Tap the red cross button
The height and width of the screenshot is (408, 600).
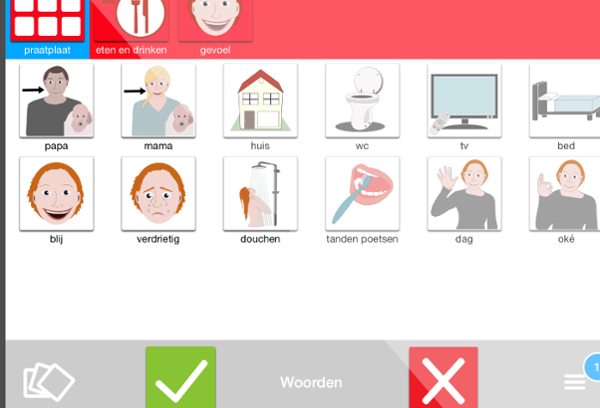[443, 378]
